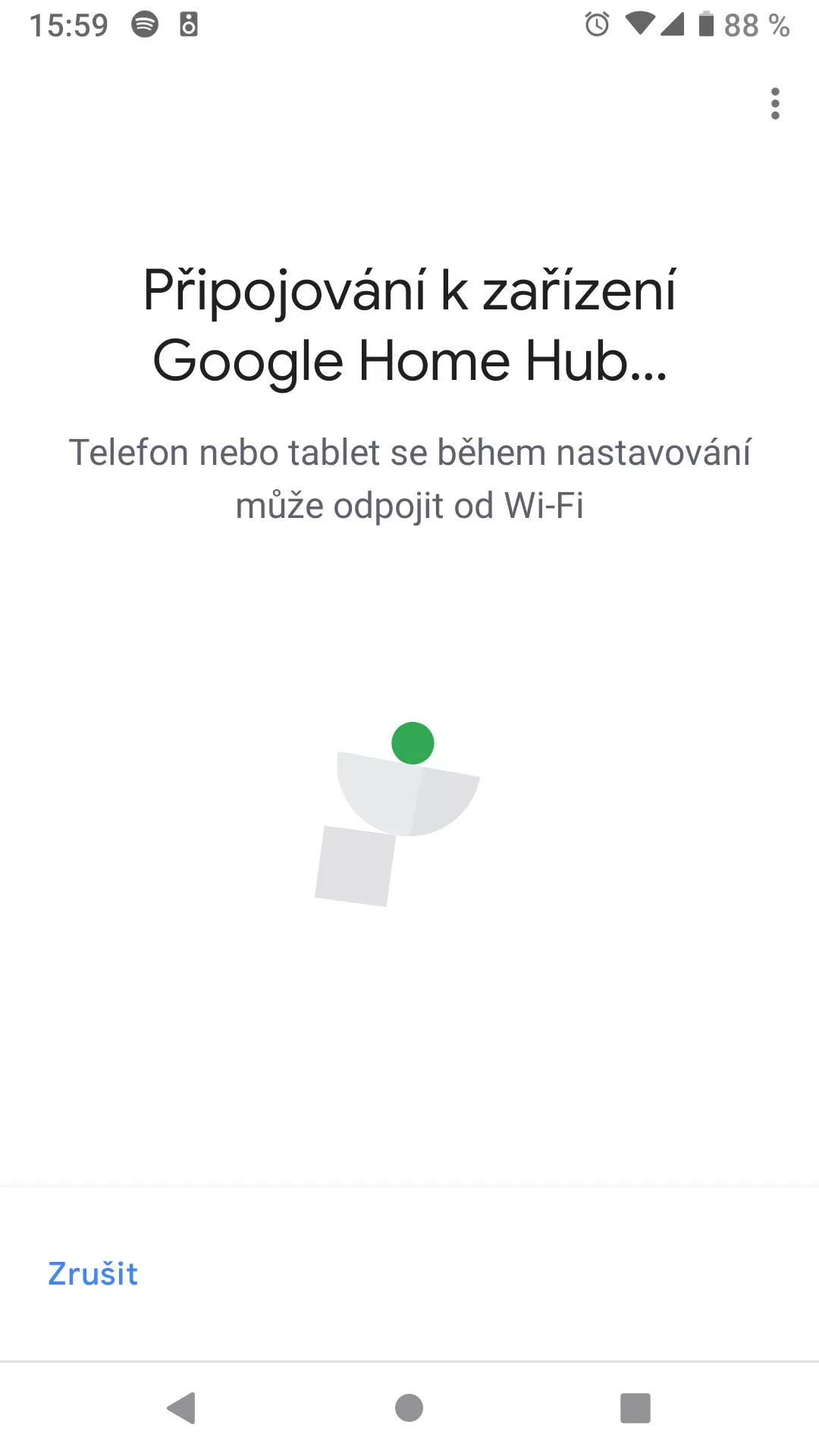Open the three-dot overflow menu
The height and width of the screenshot is (1456, 819).
(774, 104)
